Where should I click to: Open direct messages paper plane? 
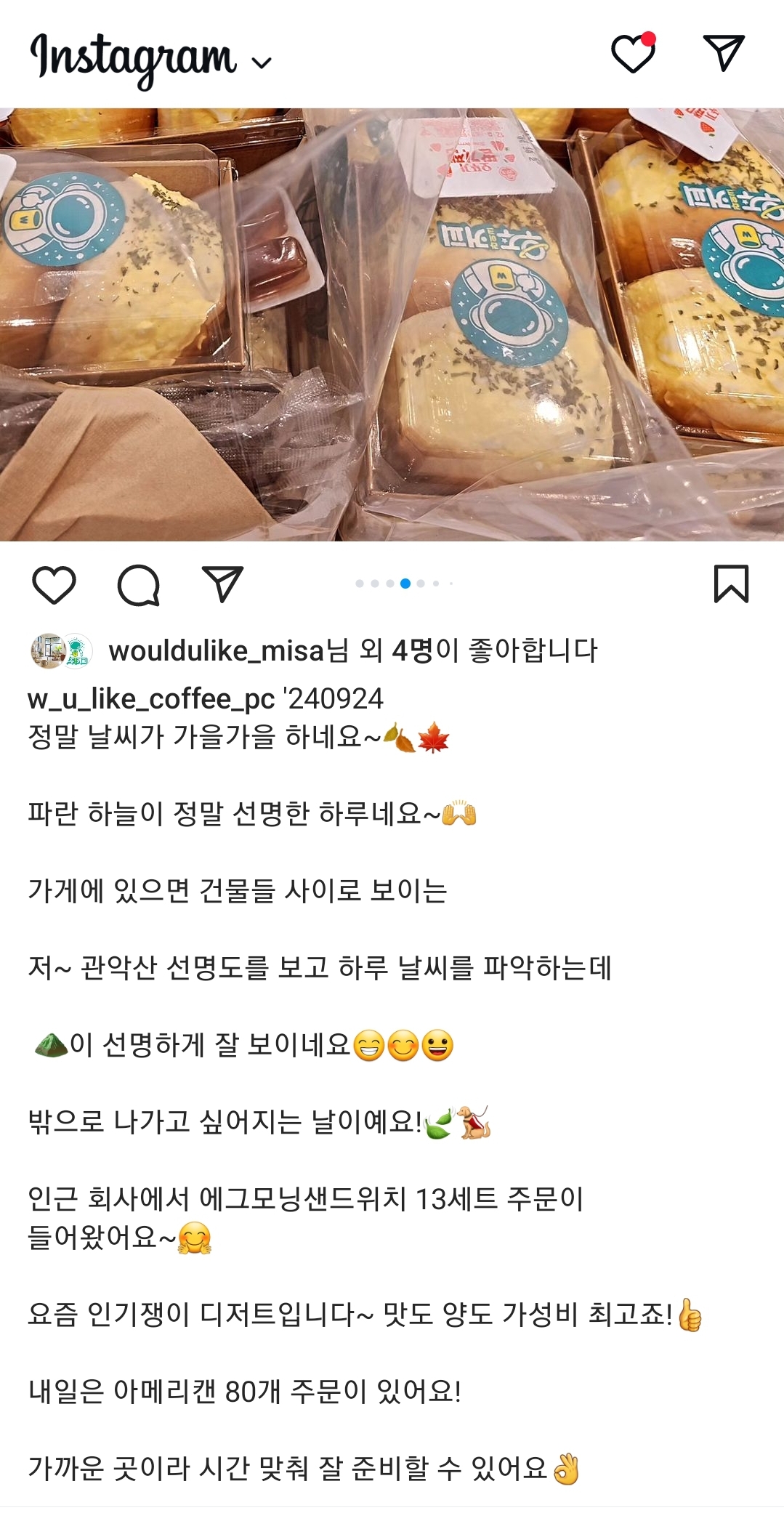[x=724, y=52]
